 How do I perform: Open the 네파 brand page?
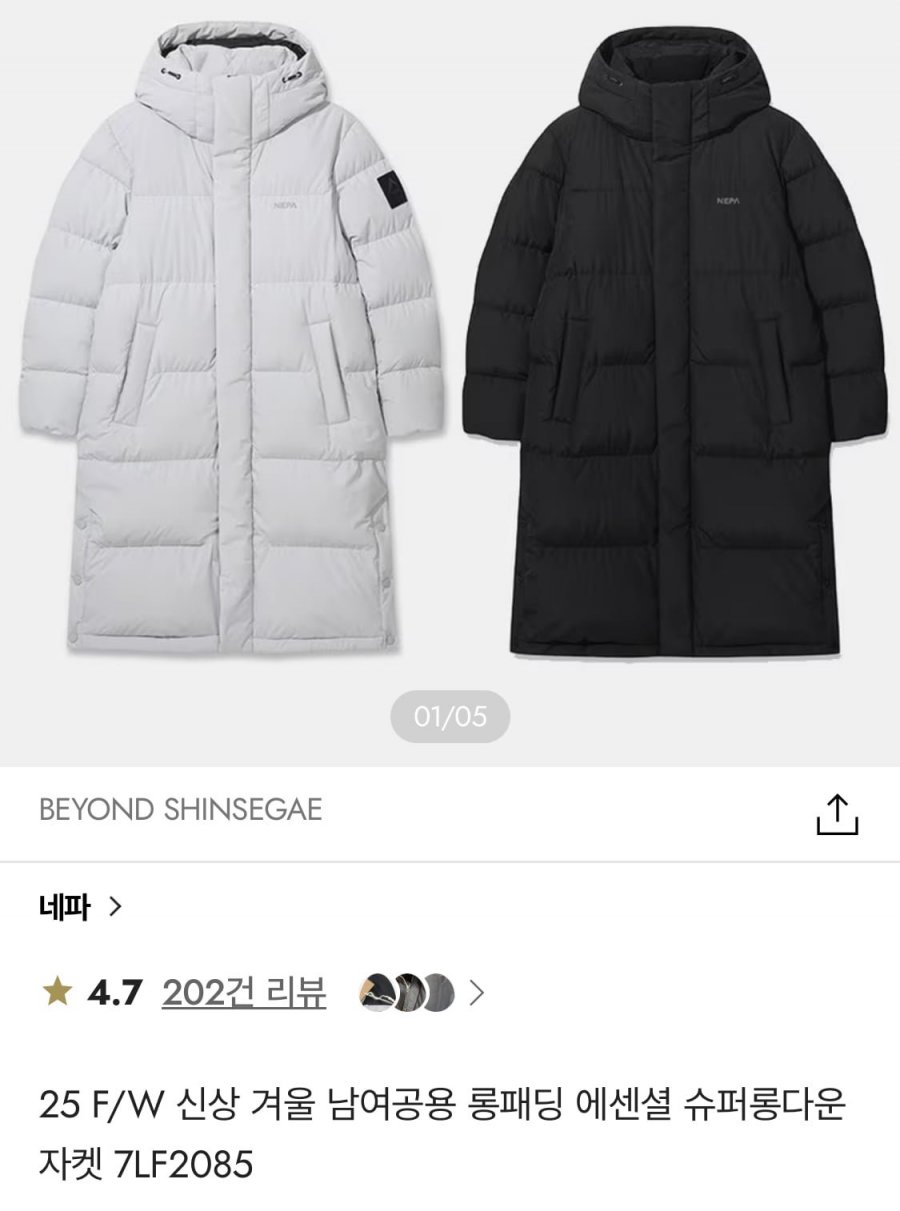tap(80, 908)
